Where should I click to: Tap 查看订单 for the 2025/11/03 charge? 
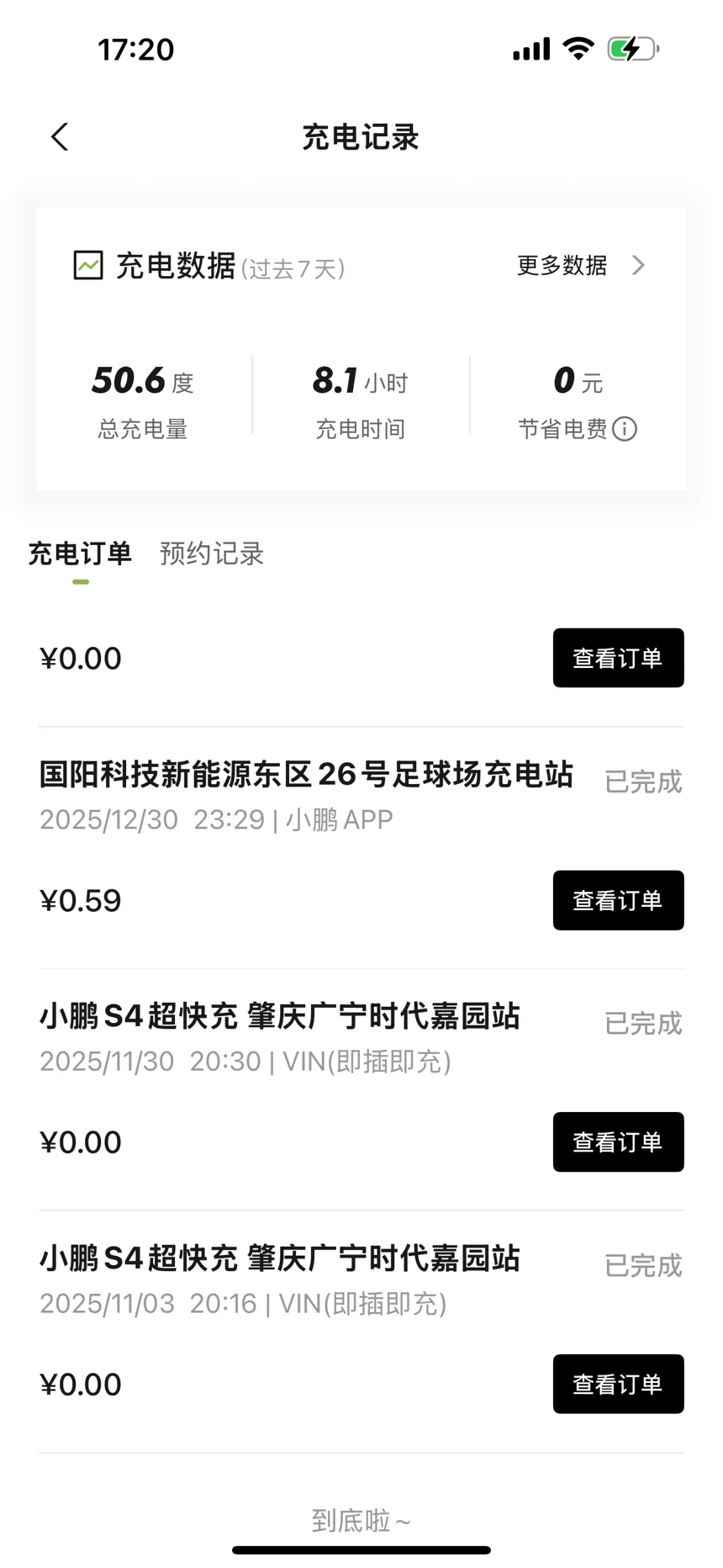coord(618,1384)
